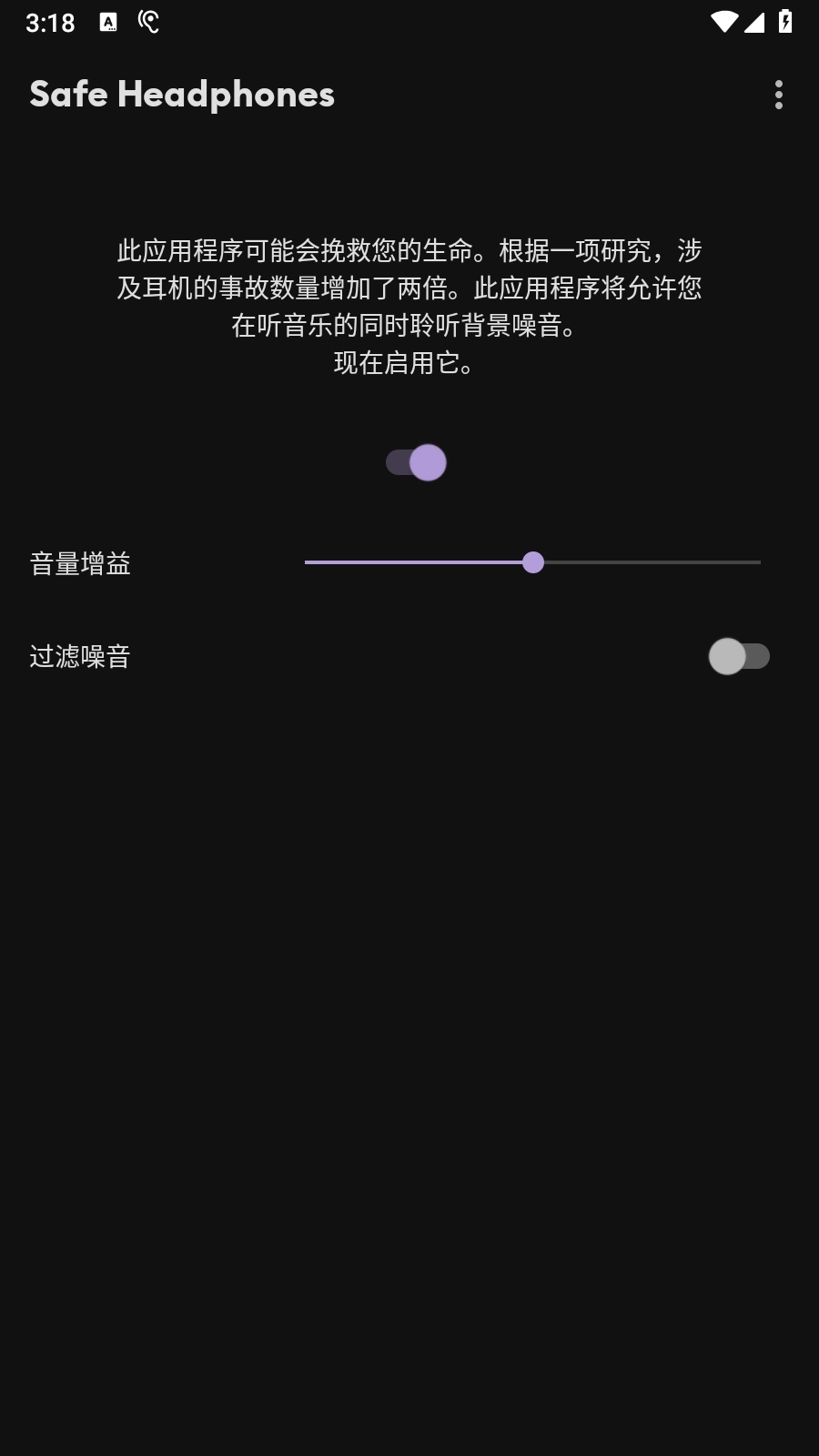Tap the keyboard input method status icon
Image resolution: width=819 pixels, height=1456 pixels.
[108, 20]
